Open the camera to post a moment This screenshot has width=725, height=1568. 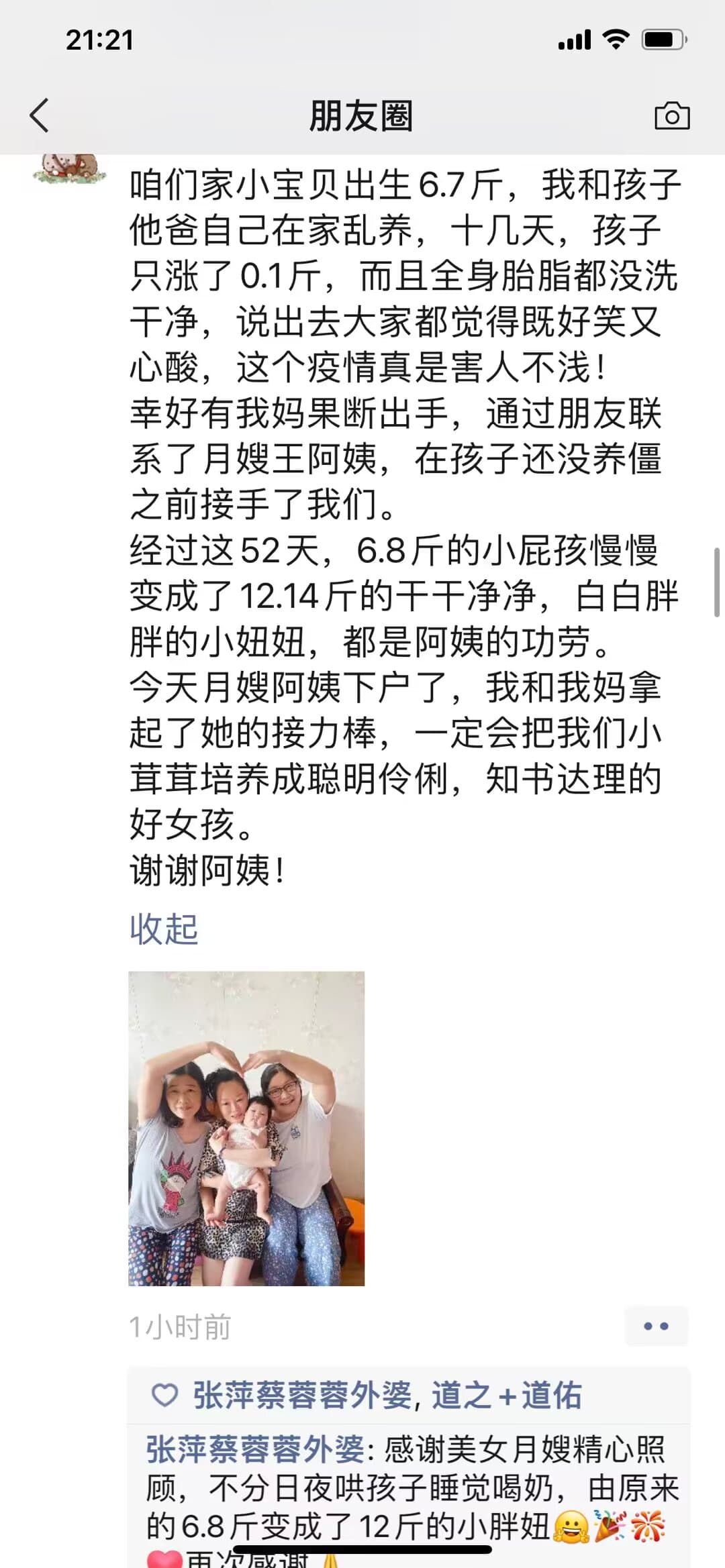pyautogui.click(x=671, y=115)
